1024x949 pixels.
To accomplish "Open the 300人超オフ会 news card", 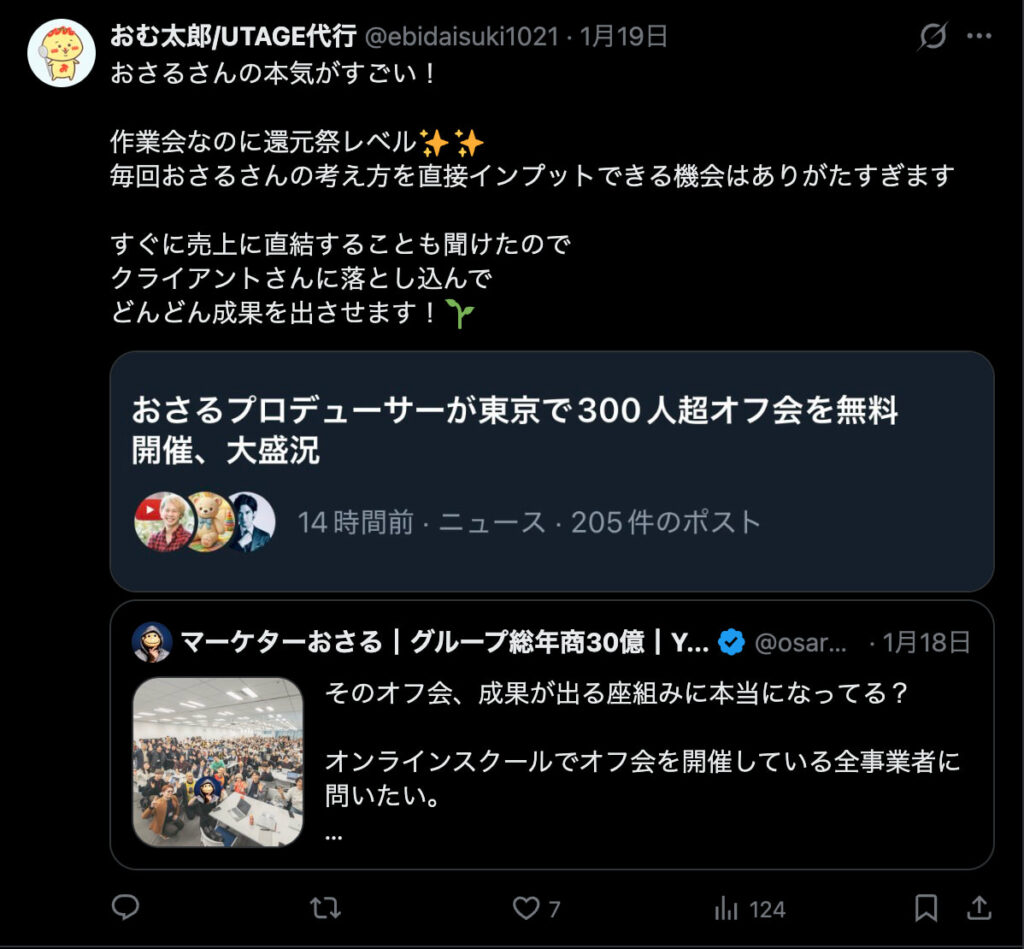I will [551, 470].
